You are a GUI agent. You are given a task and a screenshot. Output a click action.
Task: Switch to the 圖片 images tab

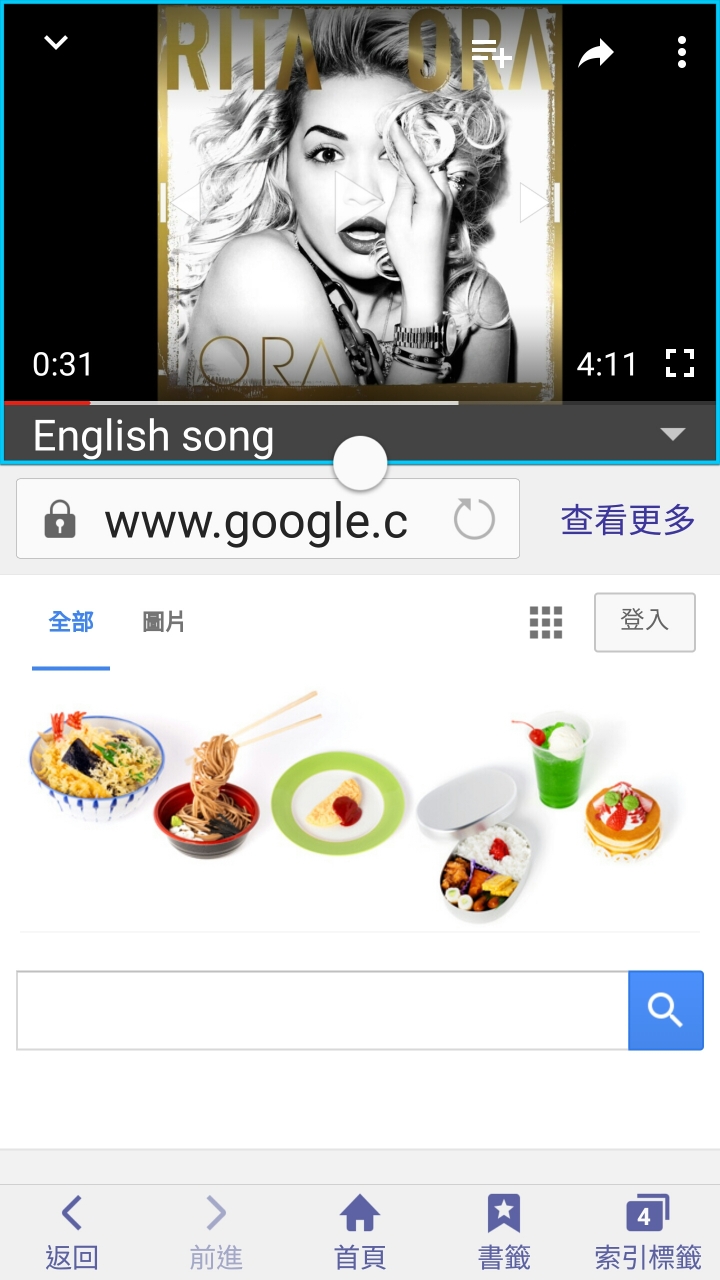click(164, 622)
